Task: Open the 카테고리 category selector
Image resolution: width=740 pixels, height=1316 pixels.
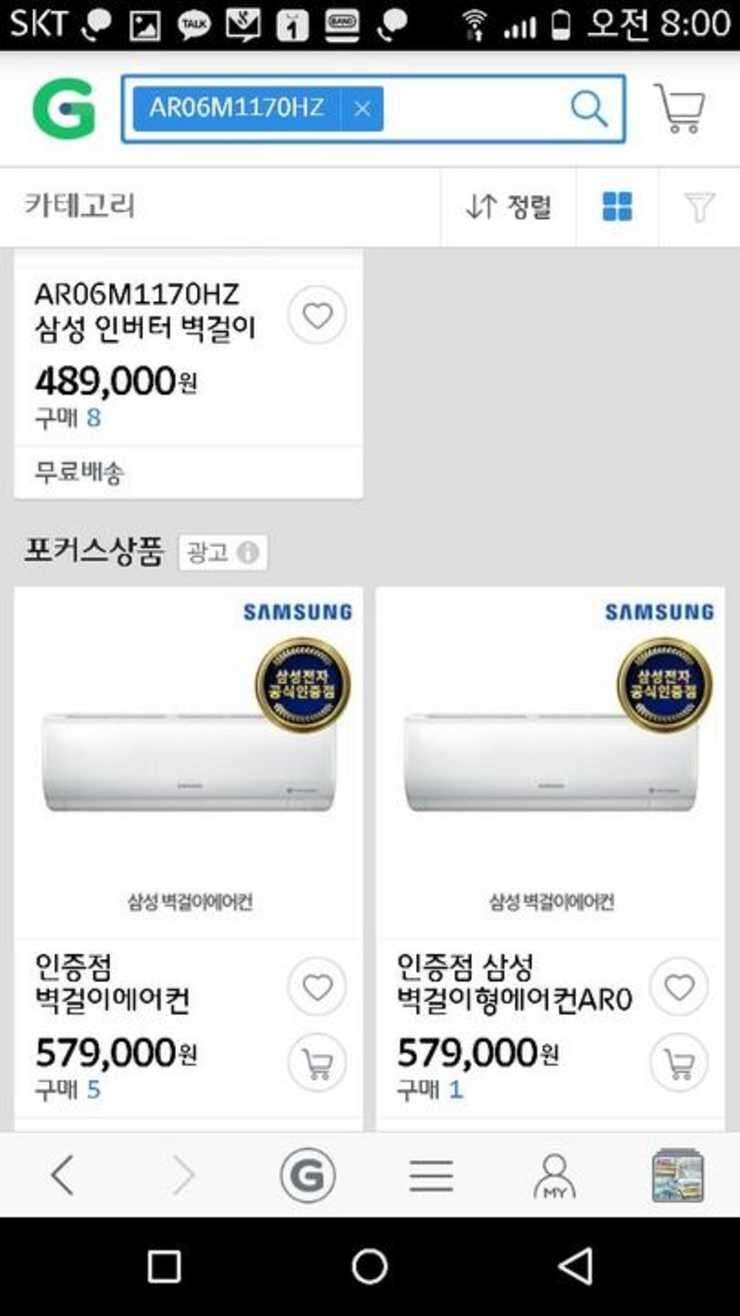Action: pyautogui.click(x=80, y=206)
